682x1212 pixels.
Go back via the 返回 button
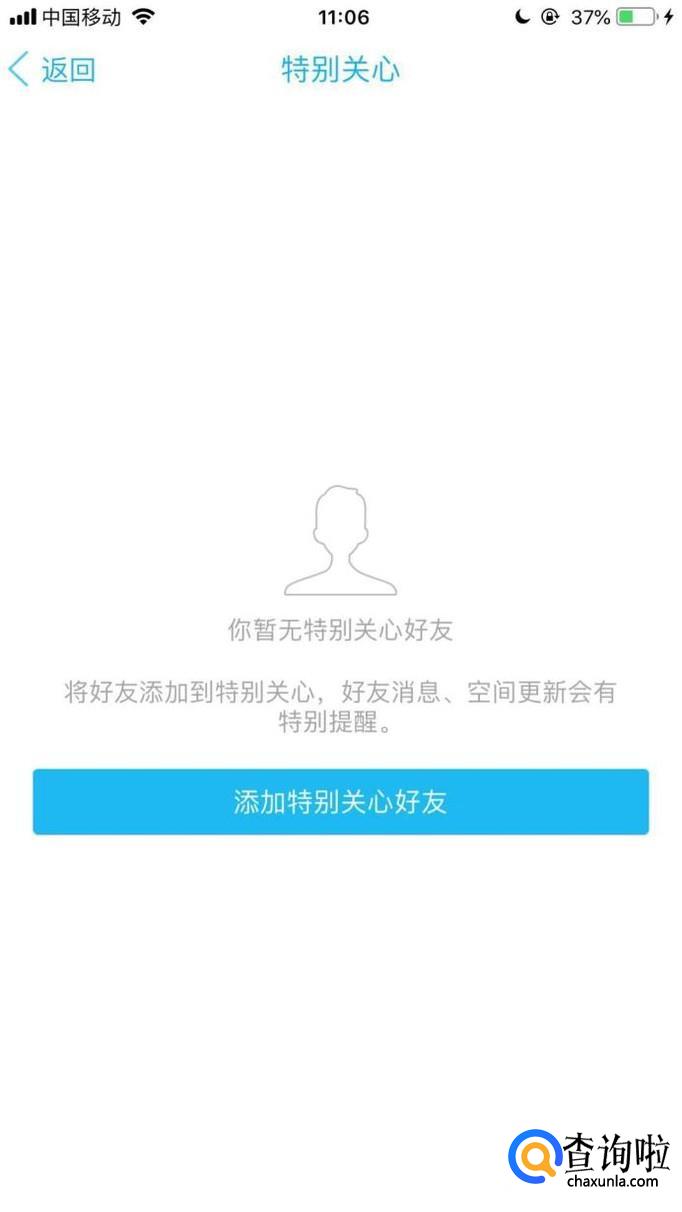[x=52, y=70]
